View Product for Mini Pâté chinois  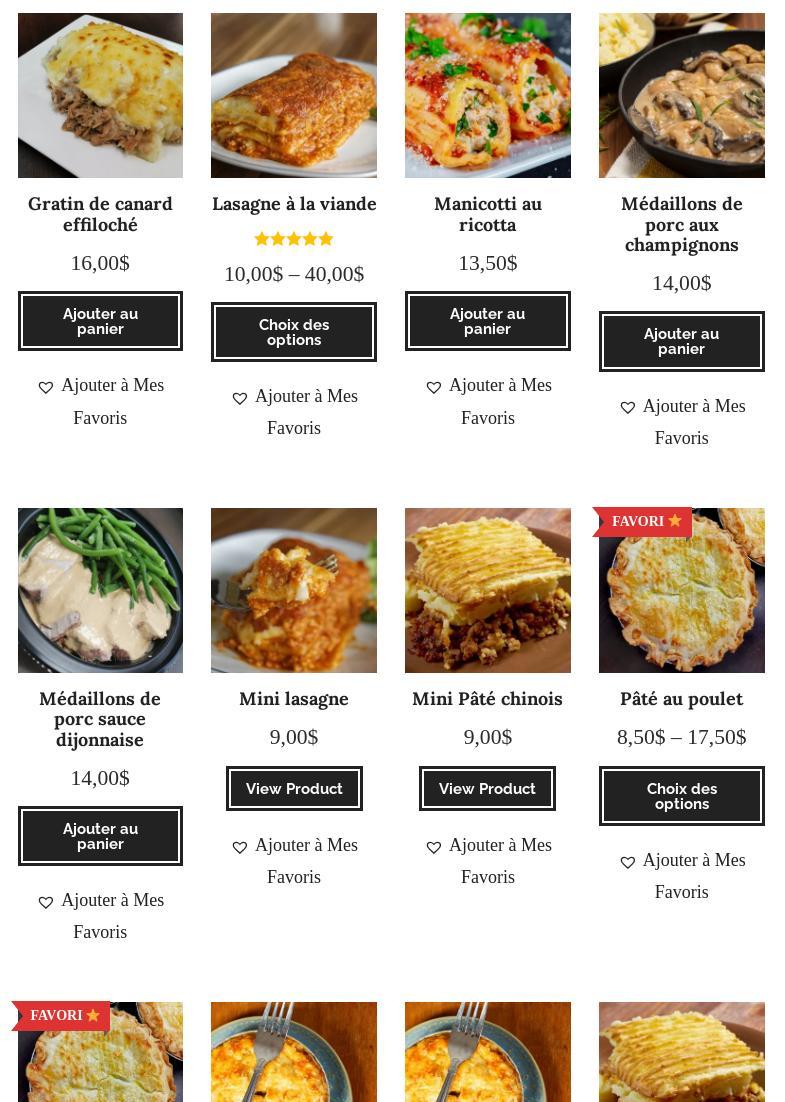click(487, 789)
